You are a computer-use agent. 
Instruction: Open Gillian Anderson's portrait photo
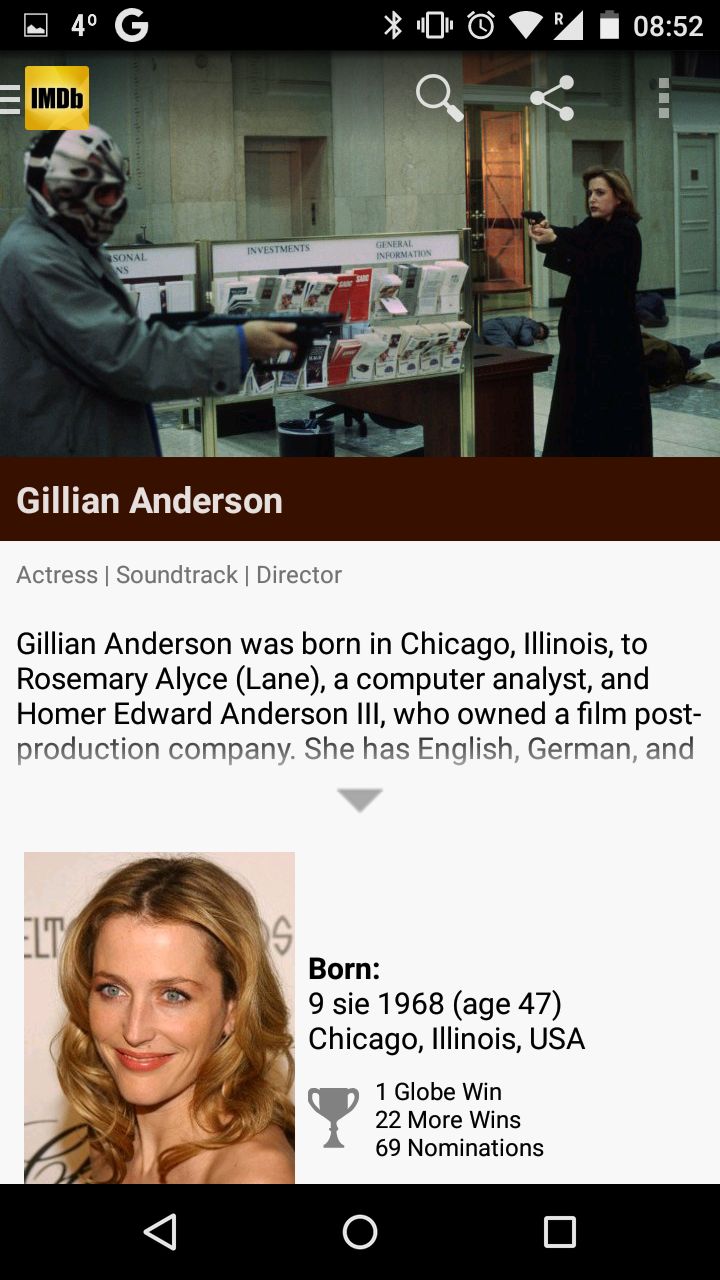pos(159,1018)
